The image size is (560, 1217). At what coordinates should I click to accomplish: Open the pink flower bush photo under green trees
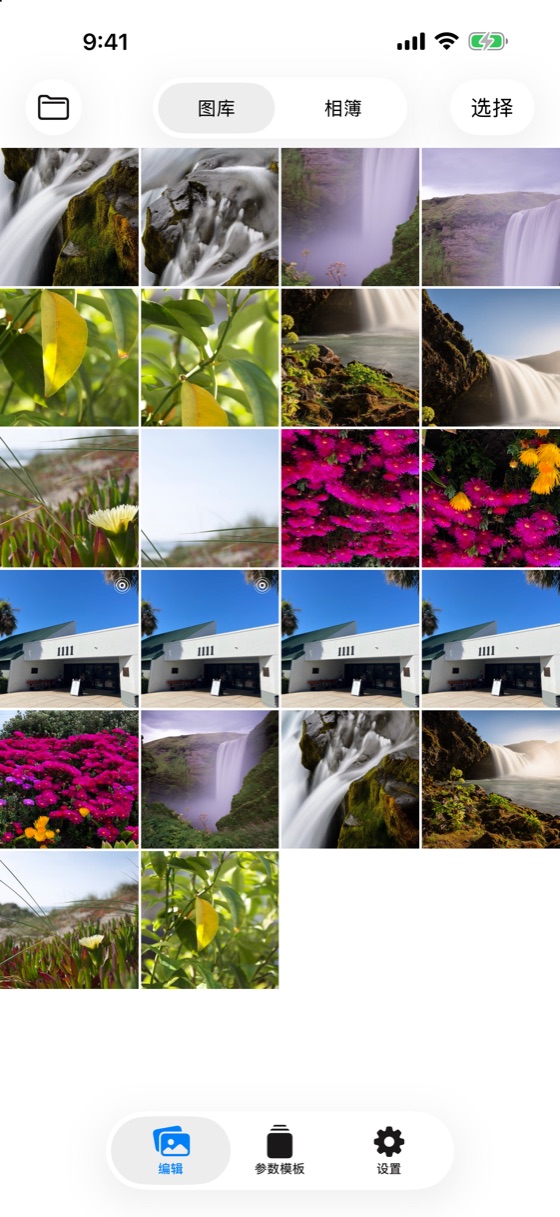point(69,779)
